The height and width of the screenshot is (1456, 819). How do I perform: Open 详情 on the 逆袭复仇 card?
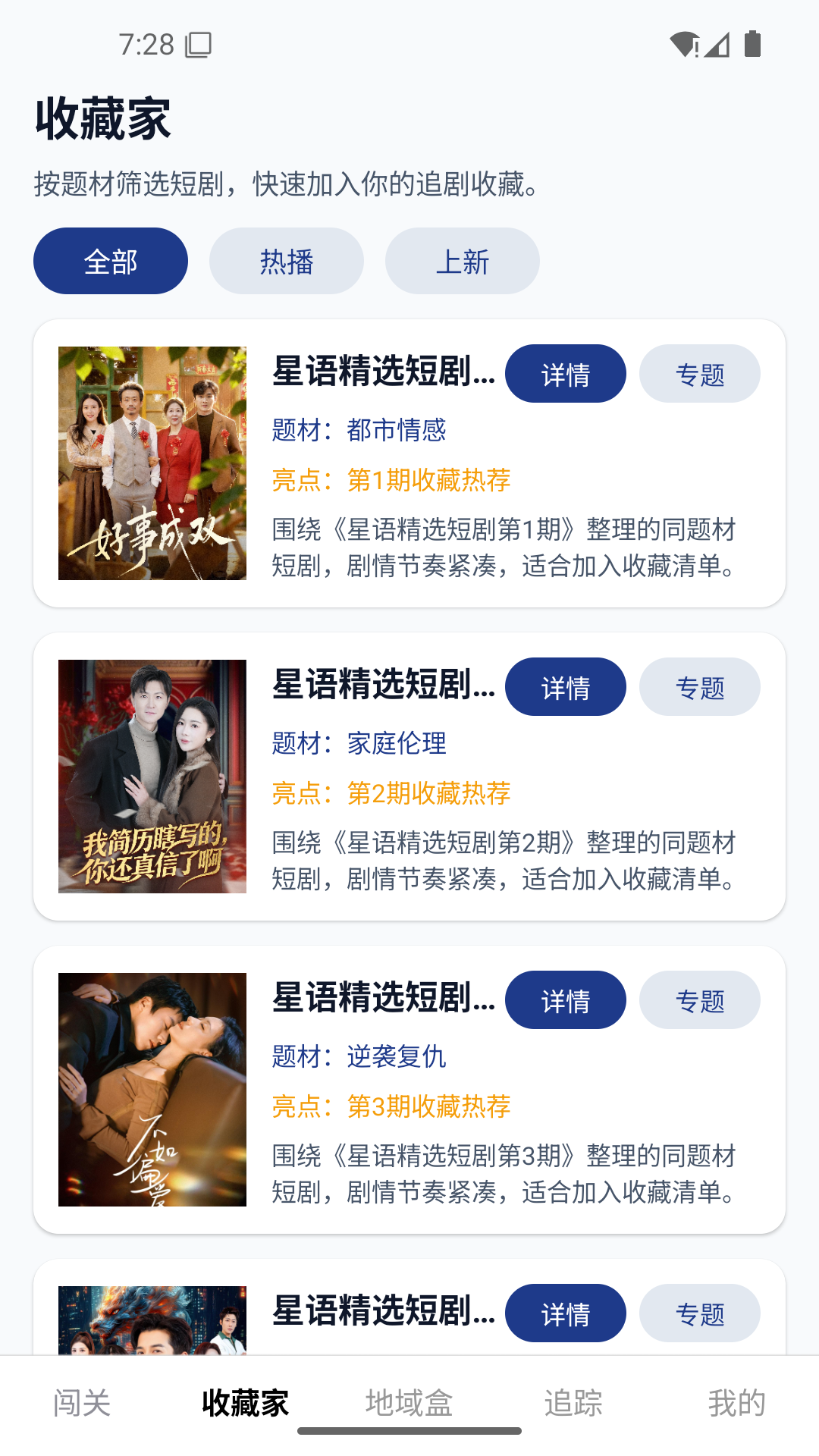click(566, 1000)
